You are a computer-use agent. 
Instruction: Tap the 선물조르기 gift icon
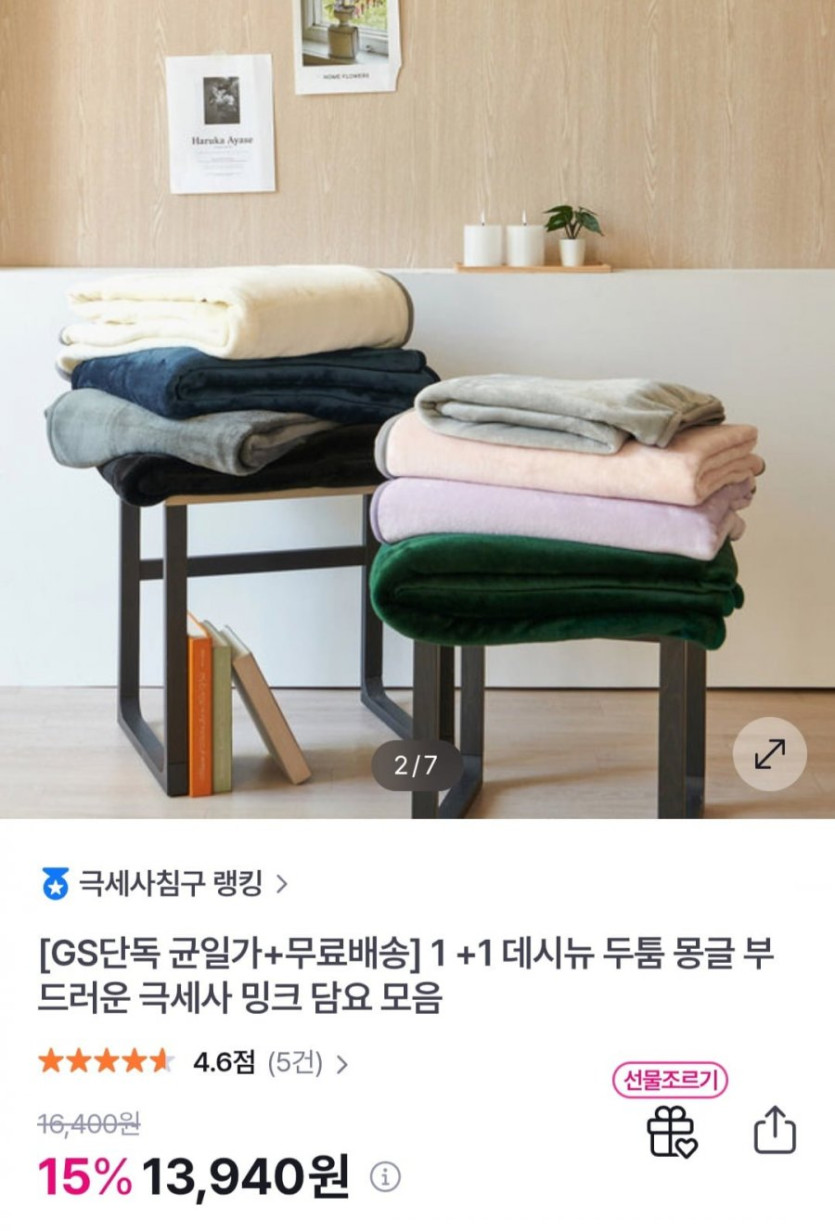pyautogui.click(x=671, y=1131)
